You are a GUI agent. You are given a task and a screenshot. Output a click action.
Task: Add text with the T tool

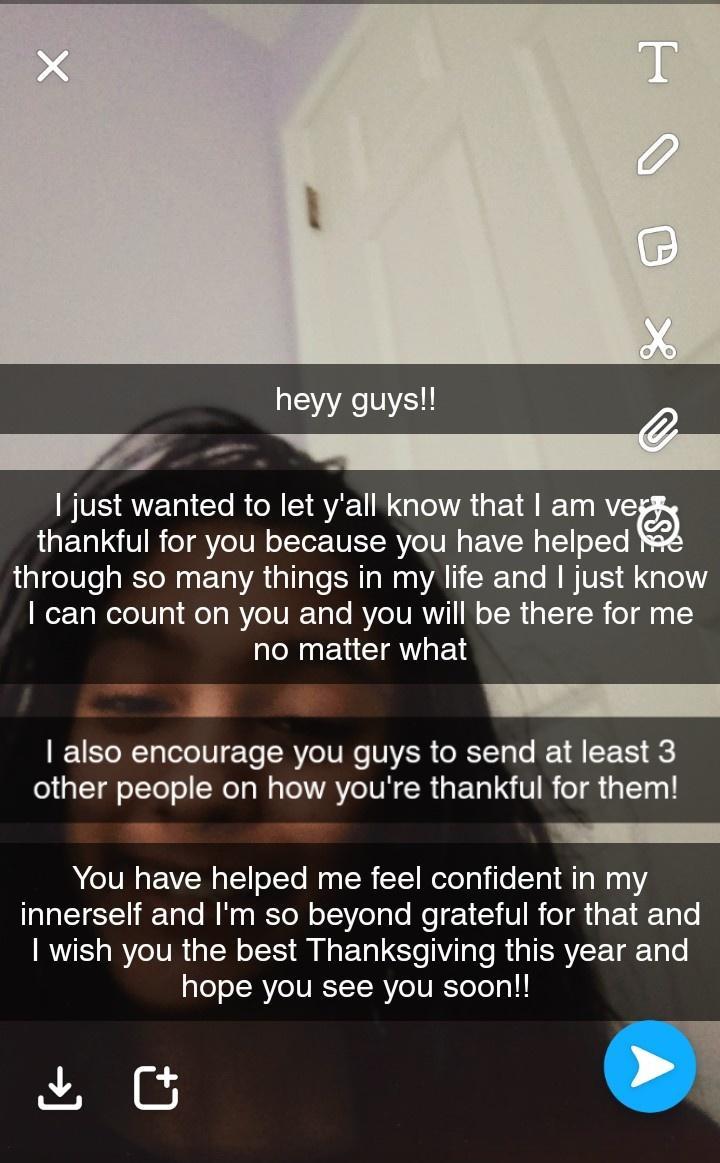coord(657,62)
